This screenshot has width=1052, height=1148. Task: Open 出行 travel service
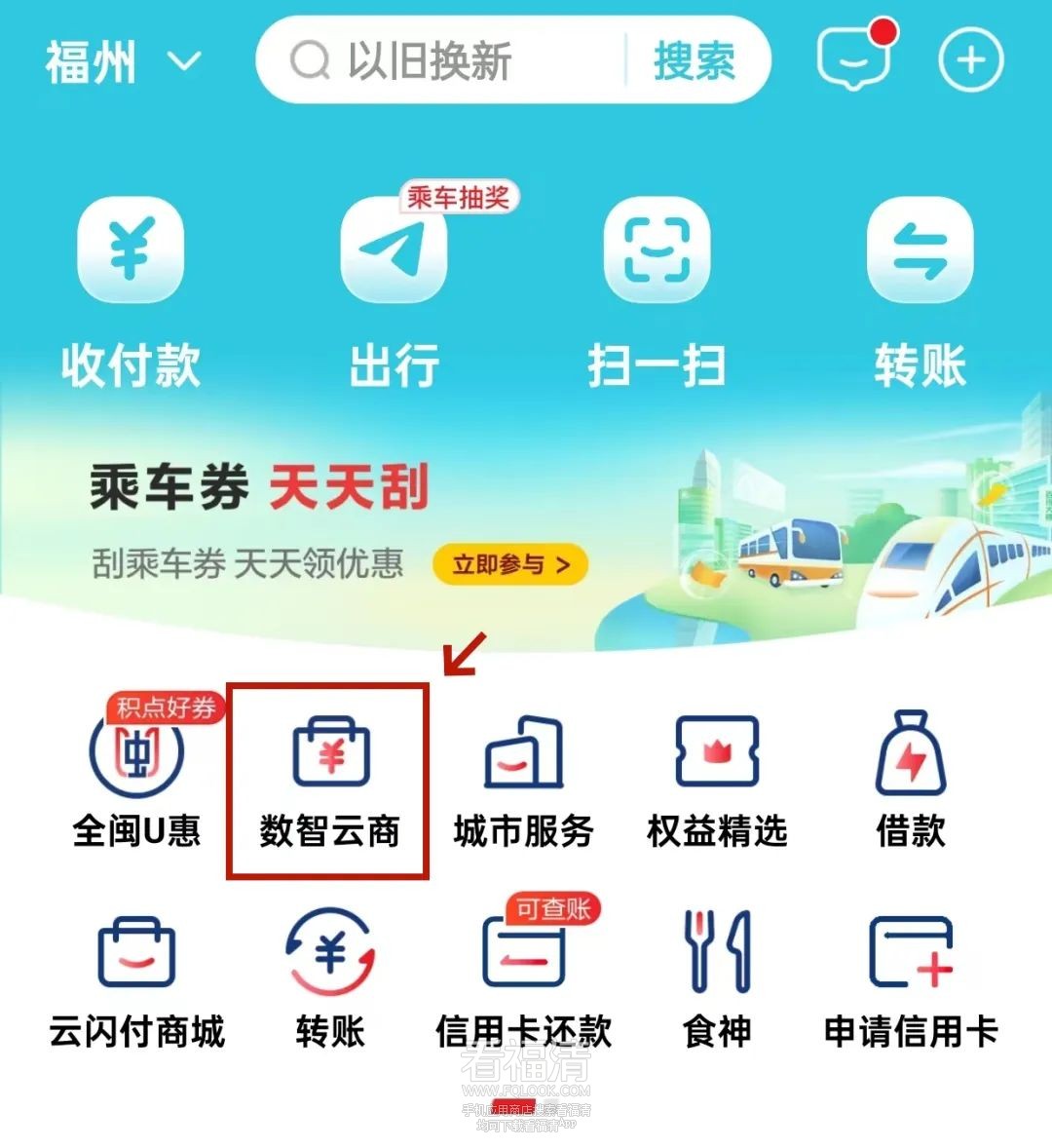(394, 292)
